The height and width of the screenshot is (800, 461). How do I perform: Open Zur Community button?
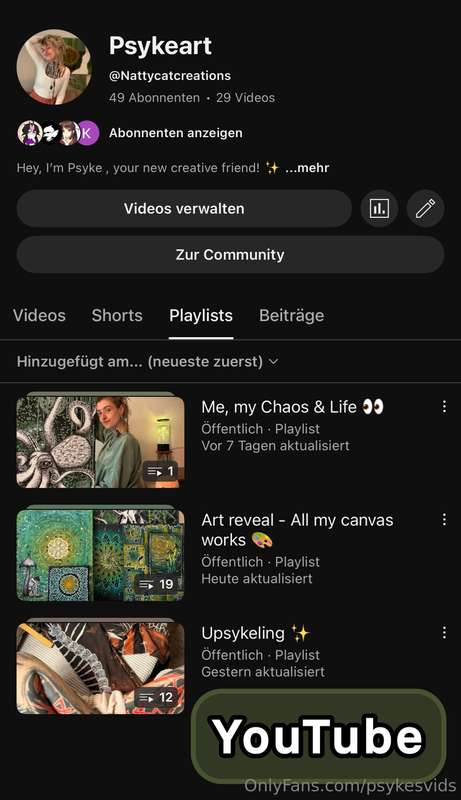230,255
